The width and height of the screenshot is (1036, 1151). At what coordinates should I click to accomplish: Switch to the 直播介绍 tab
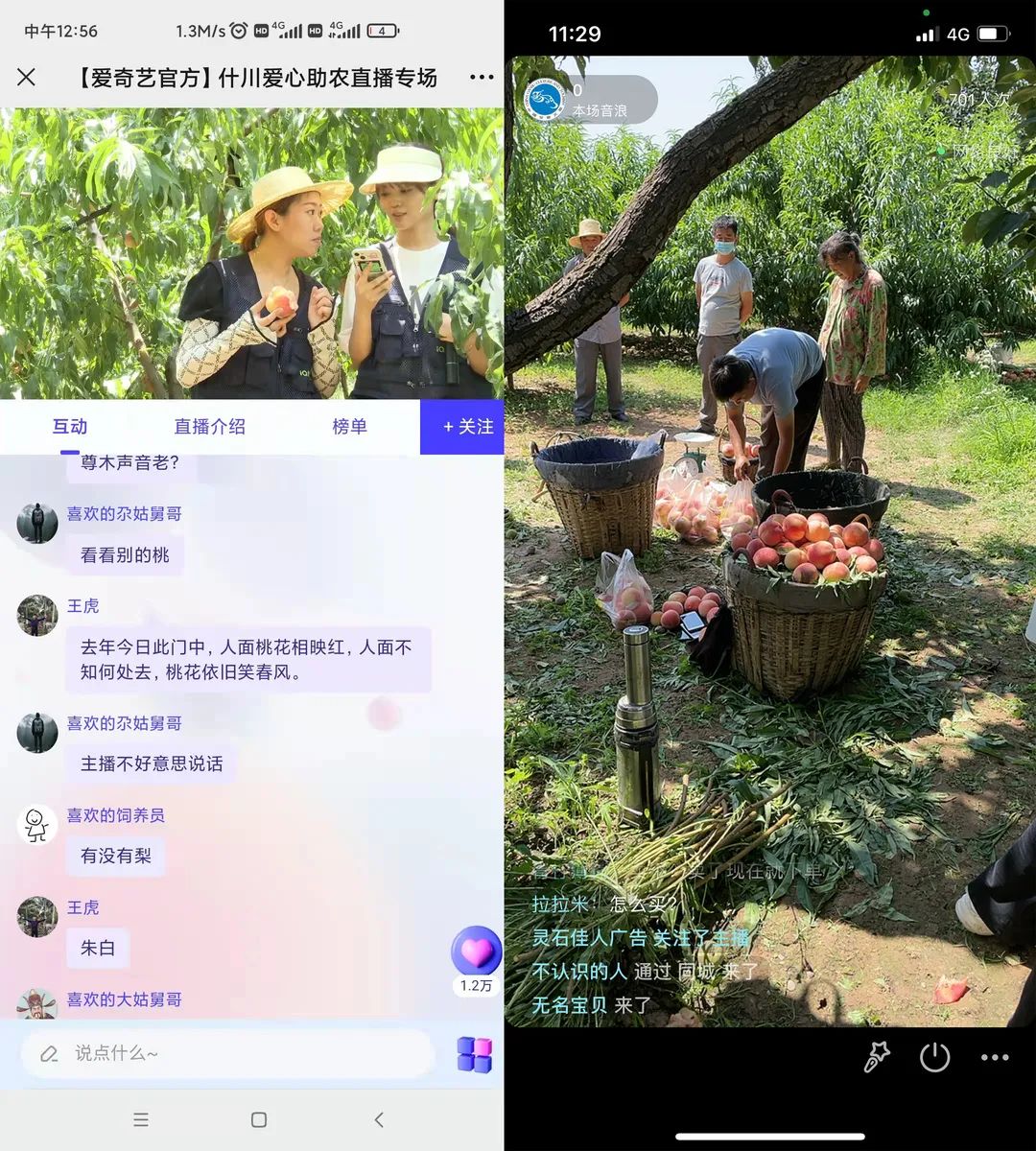pos(209,428)
